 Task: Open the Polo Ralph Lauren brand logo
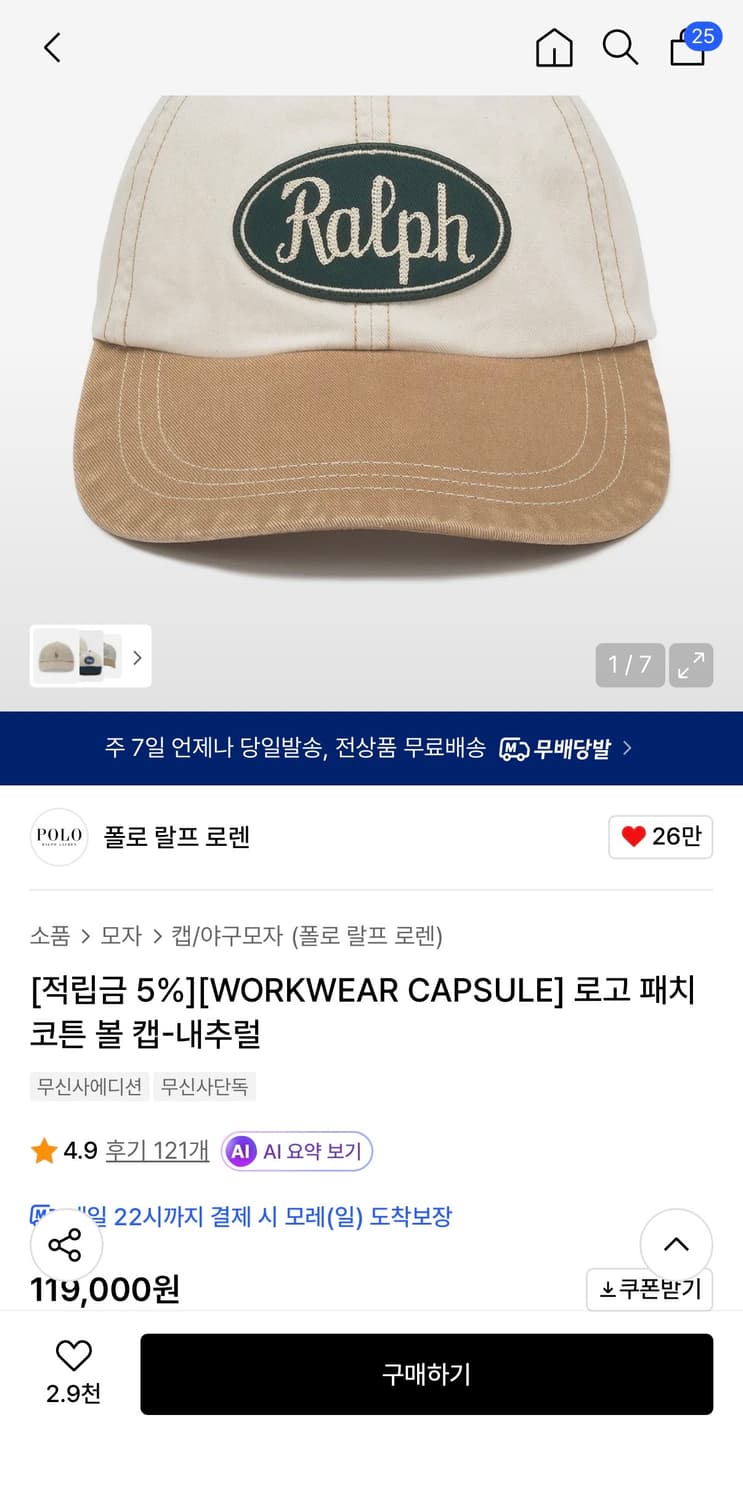[59, 837]
